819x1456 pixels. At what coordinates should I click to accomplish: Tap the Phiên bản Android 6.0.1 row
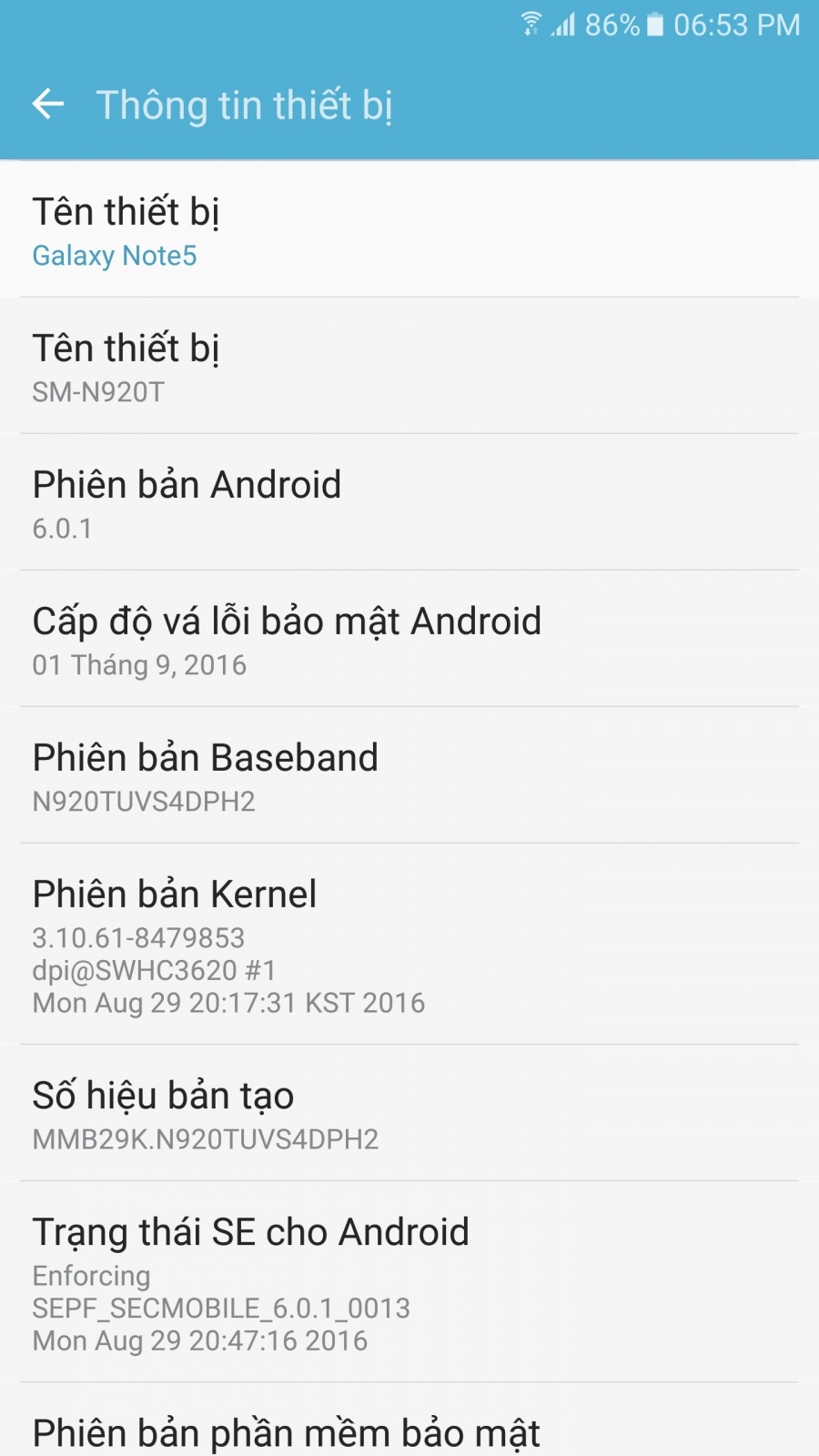point(409,503)
